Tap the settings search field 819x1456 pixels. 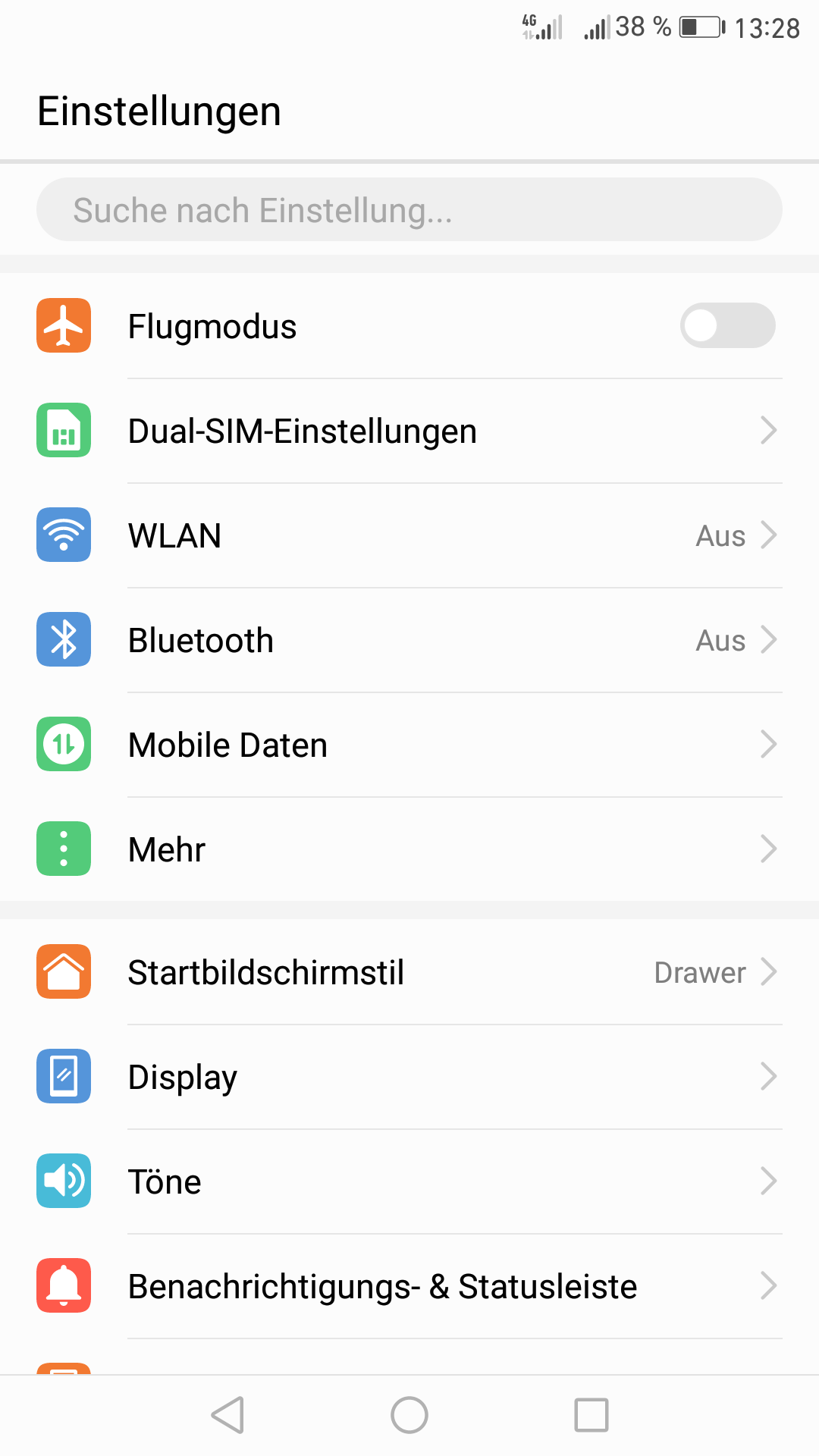pos(409,210)
